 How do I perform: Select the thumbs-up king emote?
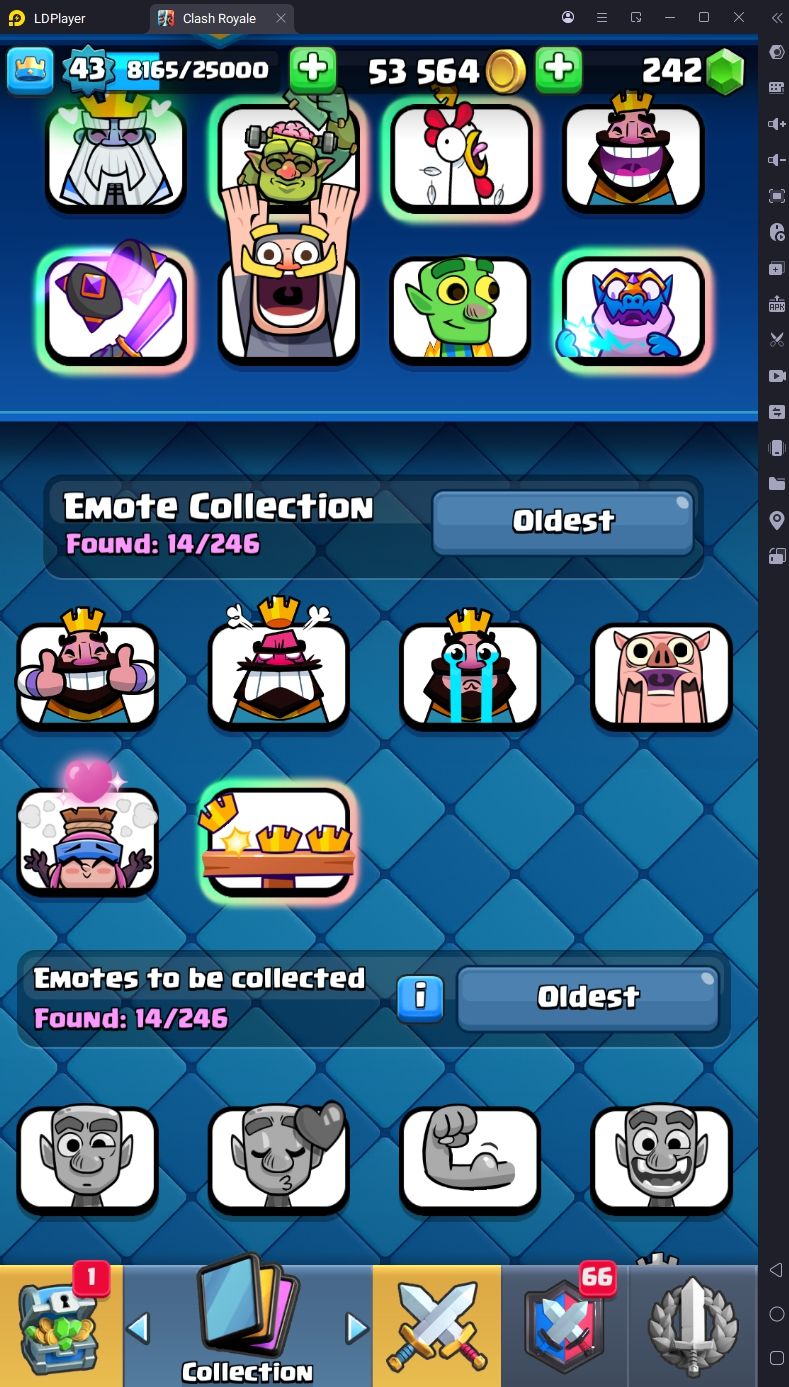point(88,675)
